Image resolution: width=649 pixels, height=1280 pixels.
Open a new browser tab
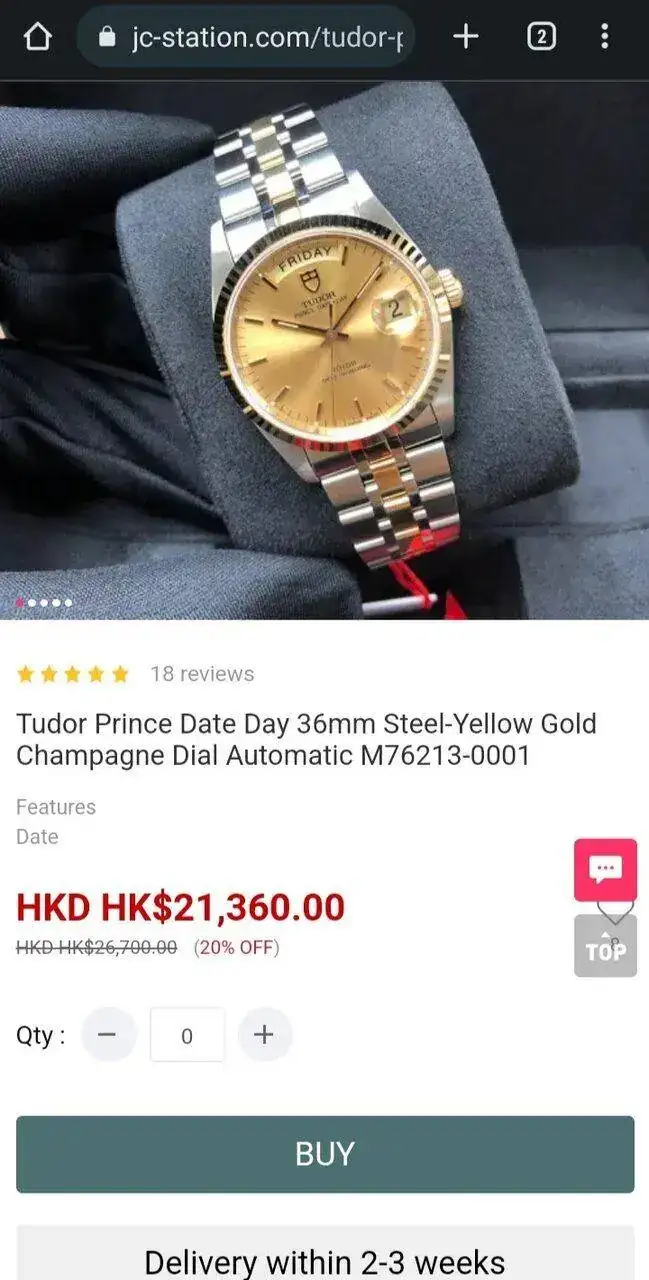(465, 38)
